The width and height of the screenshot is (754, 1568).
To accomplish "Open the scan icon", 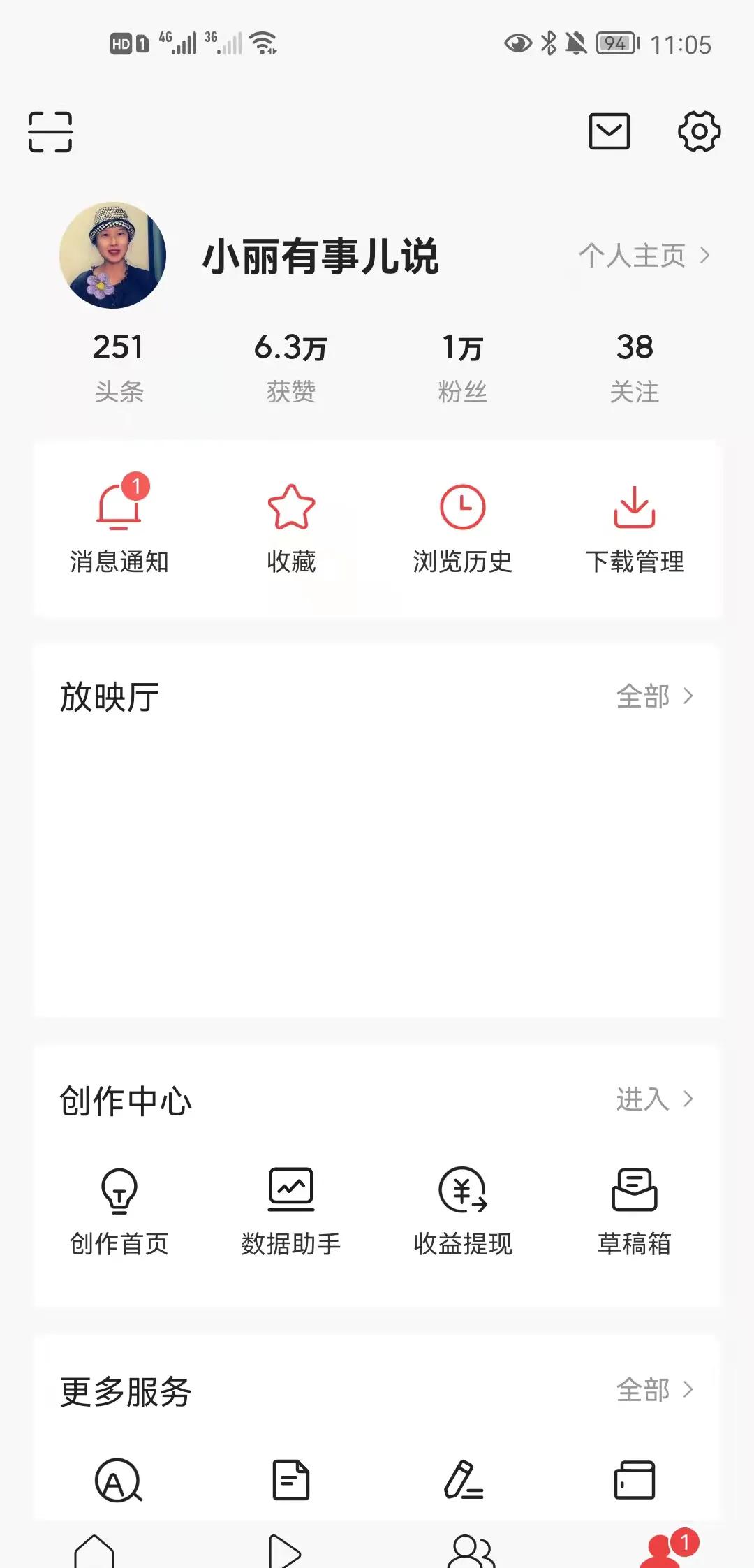I will (x=50, y=131).
